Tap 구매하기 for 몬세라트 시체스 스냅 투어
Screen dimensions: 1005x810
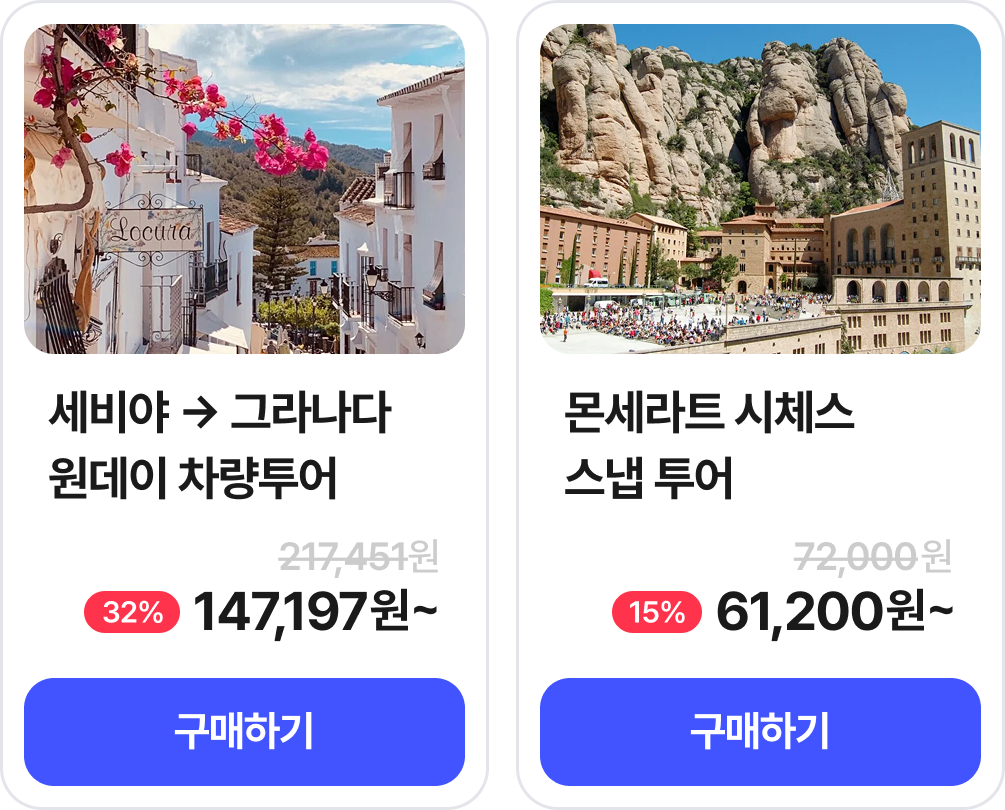(x=760, y=732)
